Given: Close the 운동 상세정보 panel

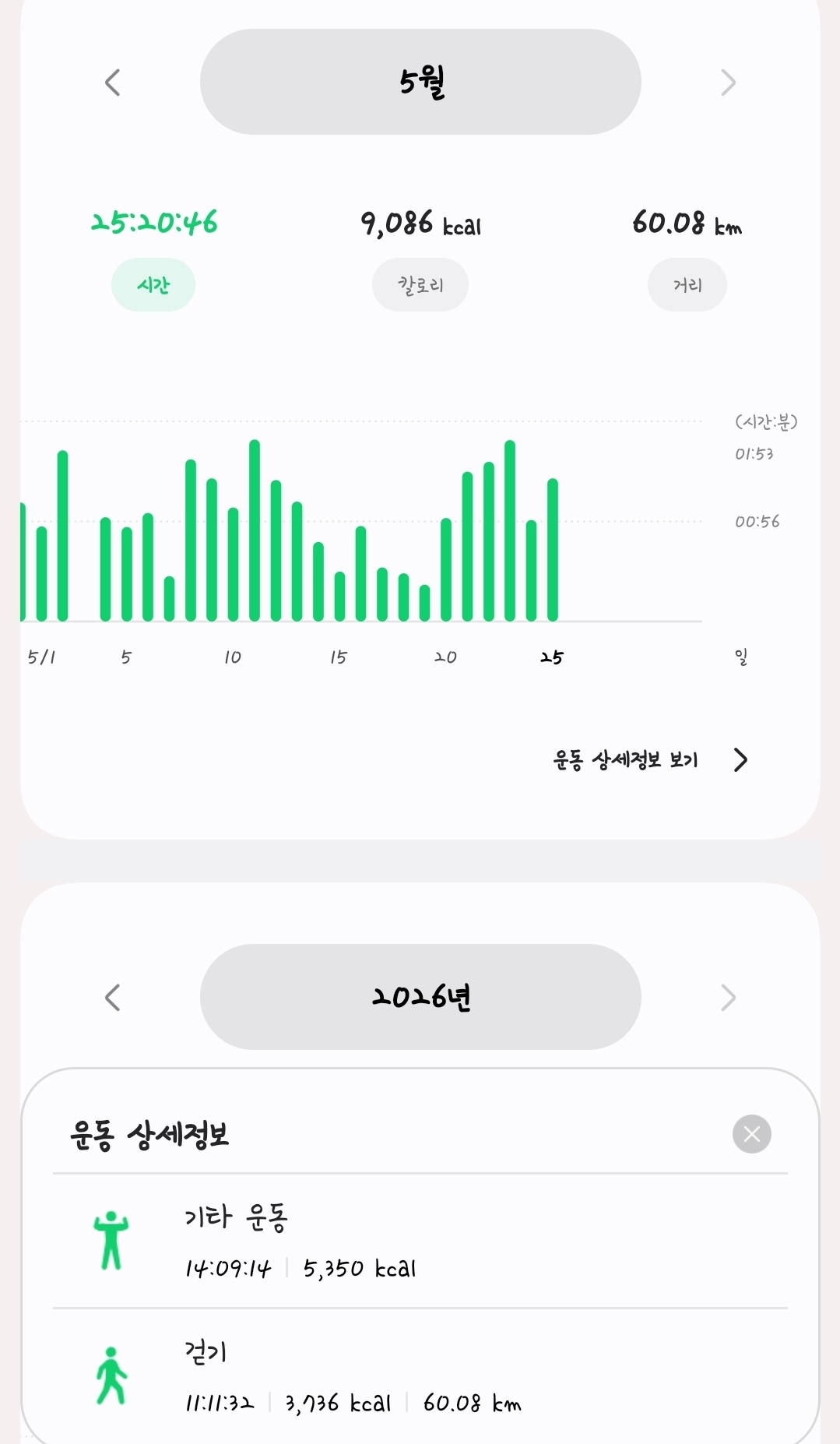Looking at the screenshot, I should point(752,1134).
